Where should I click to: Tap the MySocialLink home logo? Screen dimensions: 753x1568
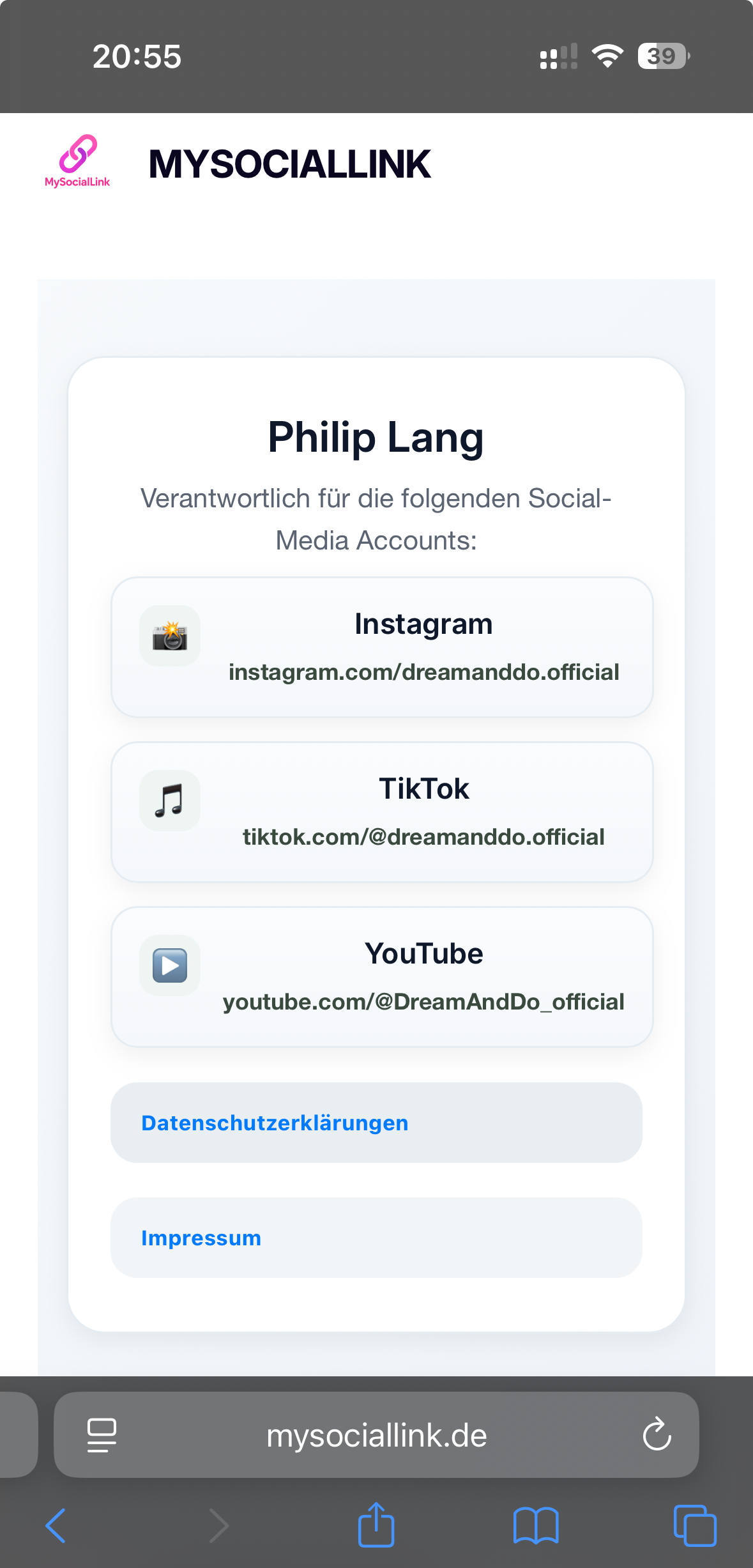pyautogui.click(x=77, y=162)
